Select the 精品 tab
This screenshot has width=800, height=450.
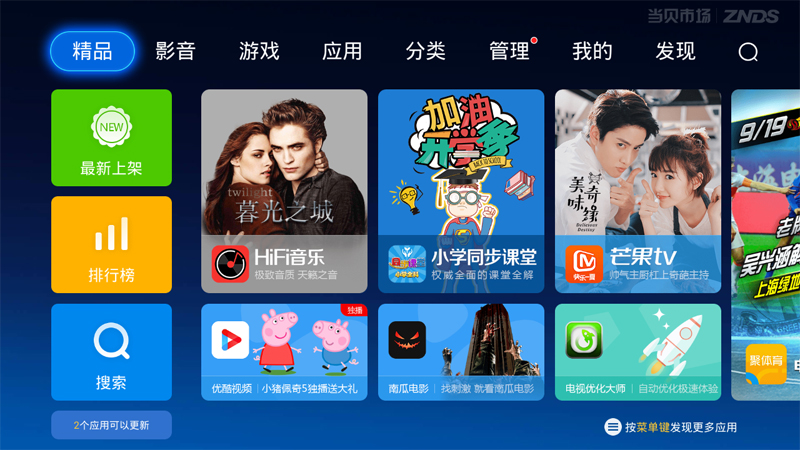click(x=92, y=51)
